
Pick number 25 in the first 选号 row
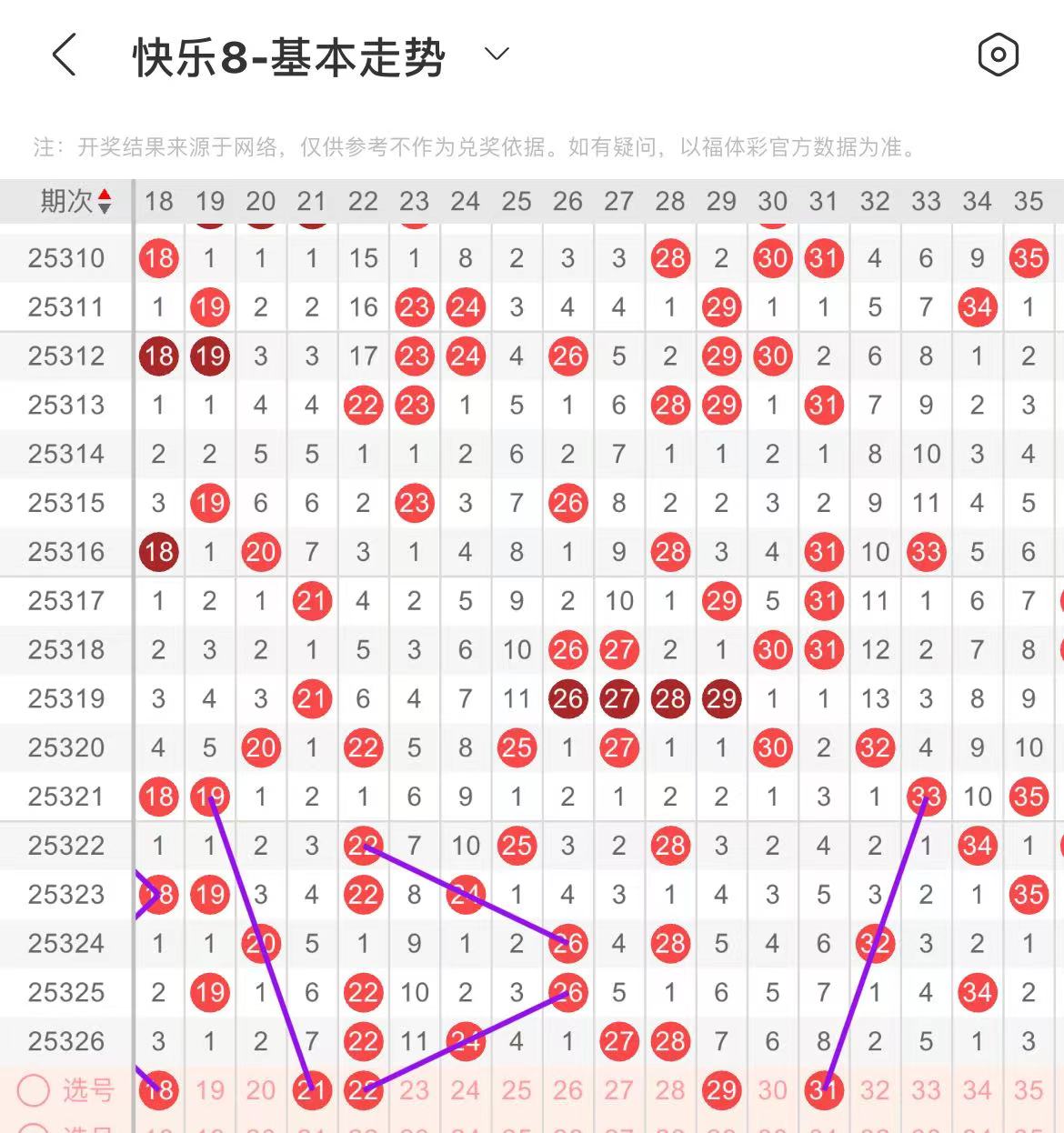point(517,1089)
